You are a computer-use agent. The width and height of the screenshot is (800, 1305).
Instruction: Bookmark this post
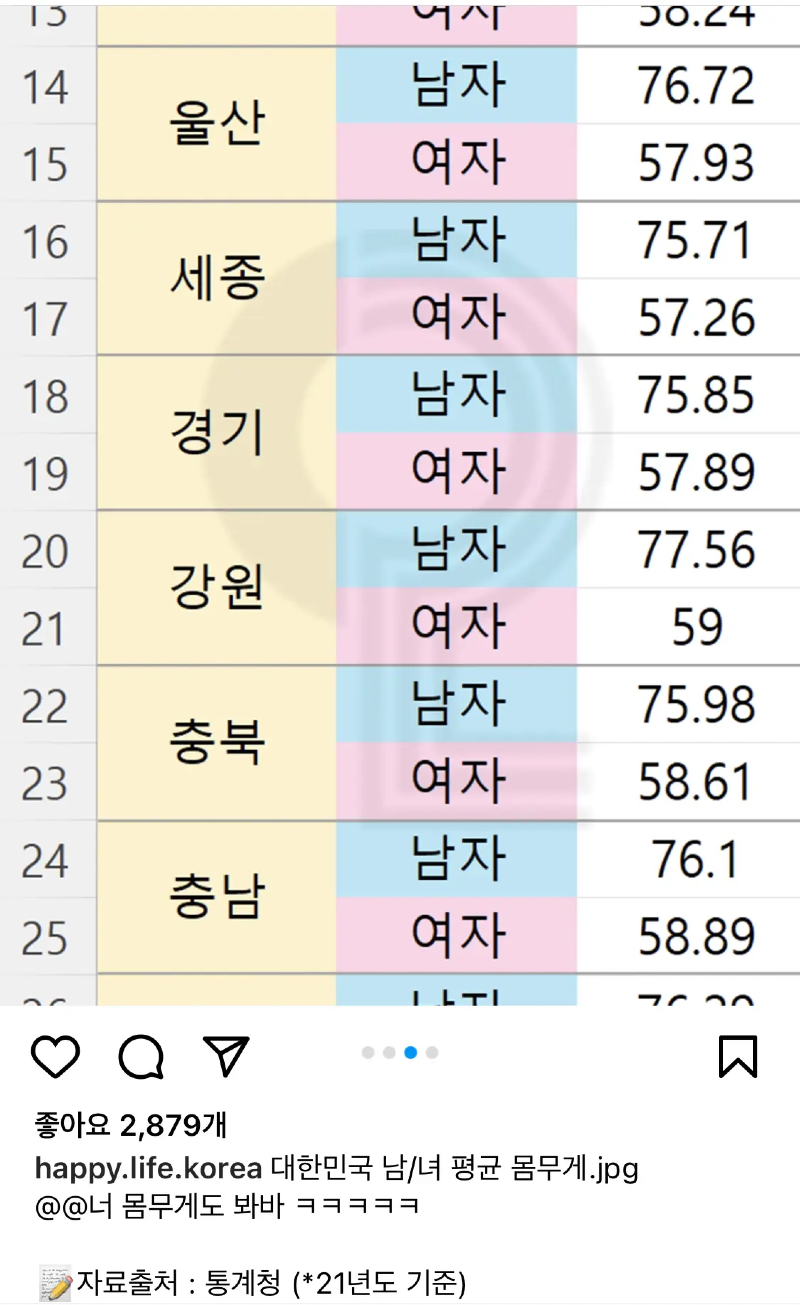(x=738, y=1056)
